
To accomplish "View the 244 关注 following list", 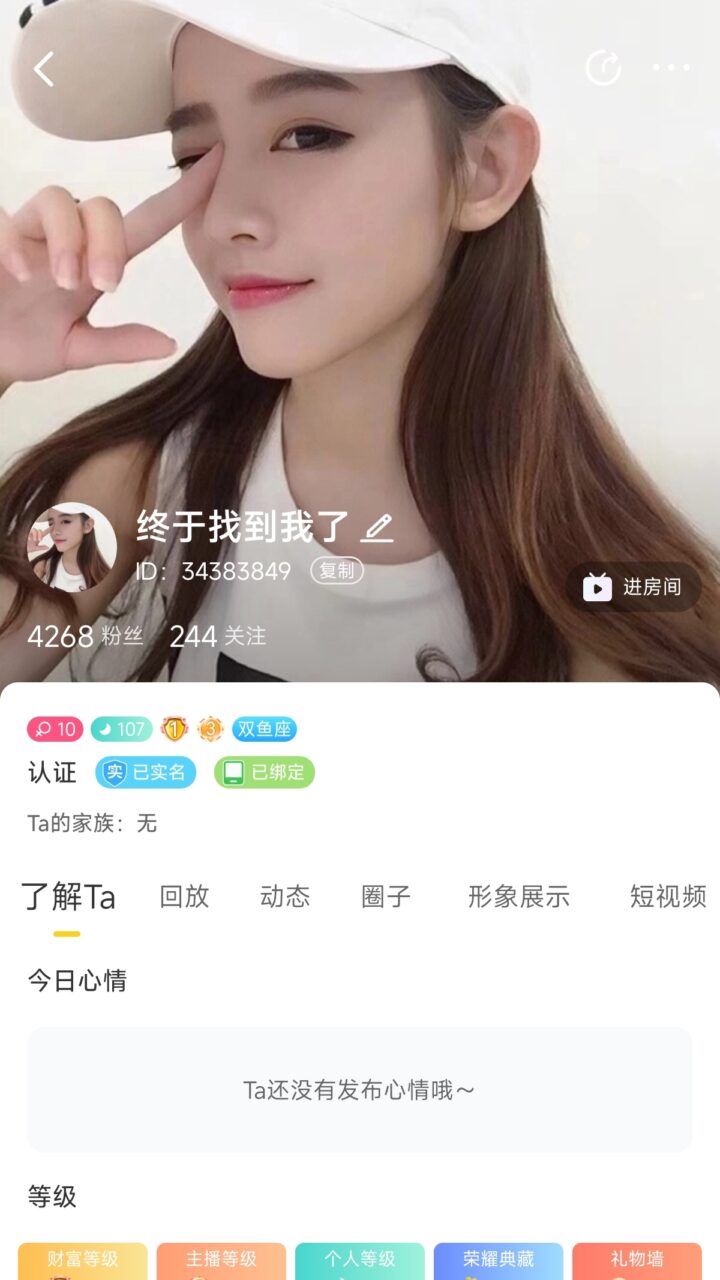I will [x=218, y=636].
